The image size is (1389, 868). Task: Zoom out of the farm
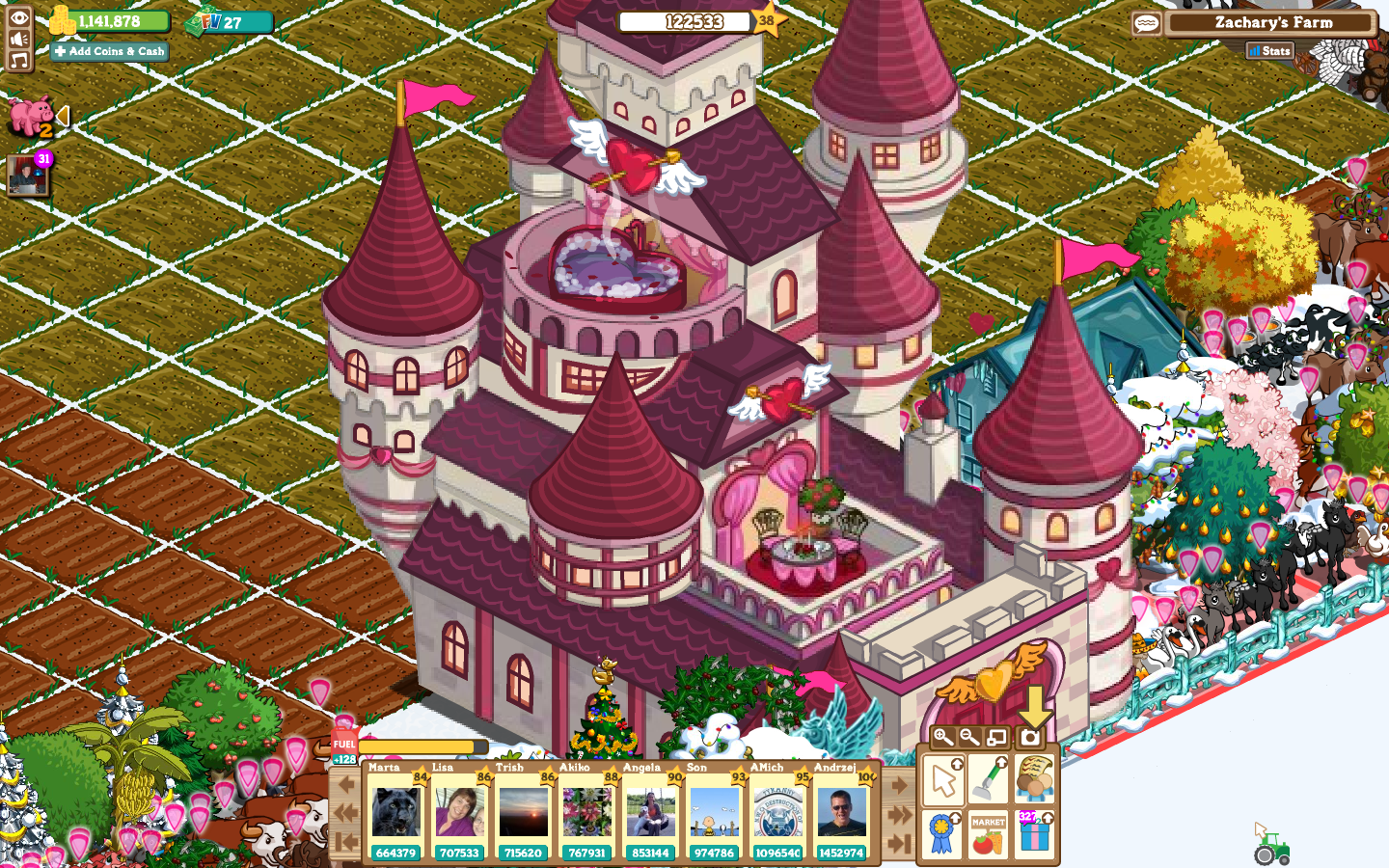coord(969,738)
